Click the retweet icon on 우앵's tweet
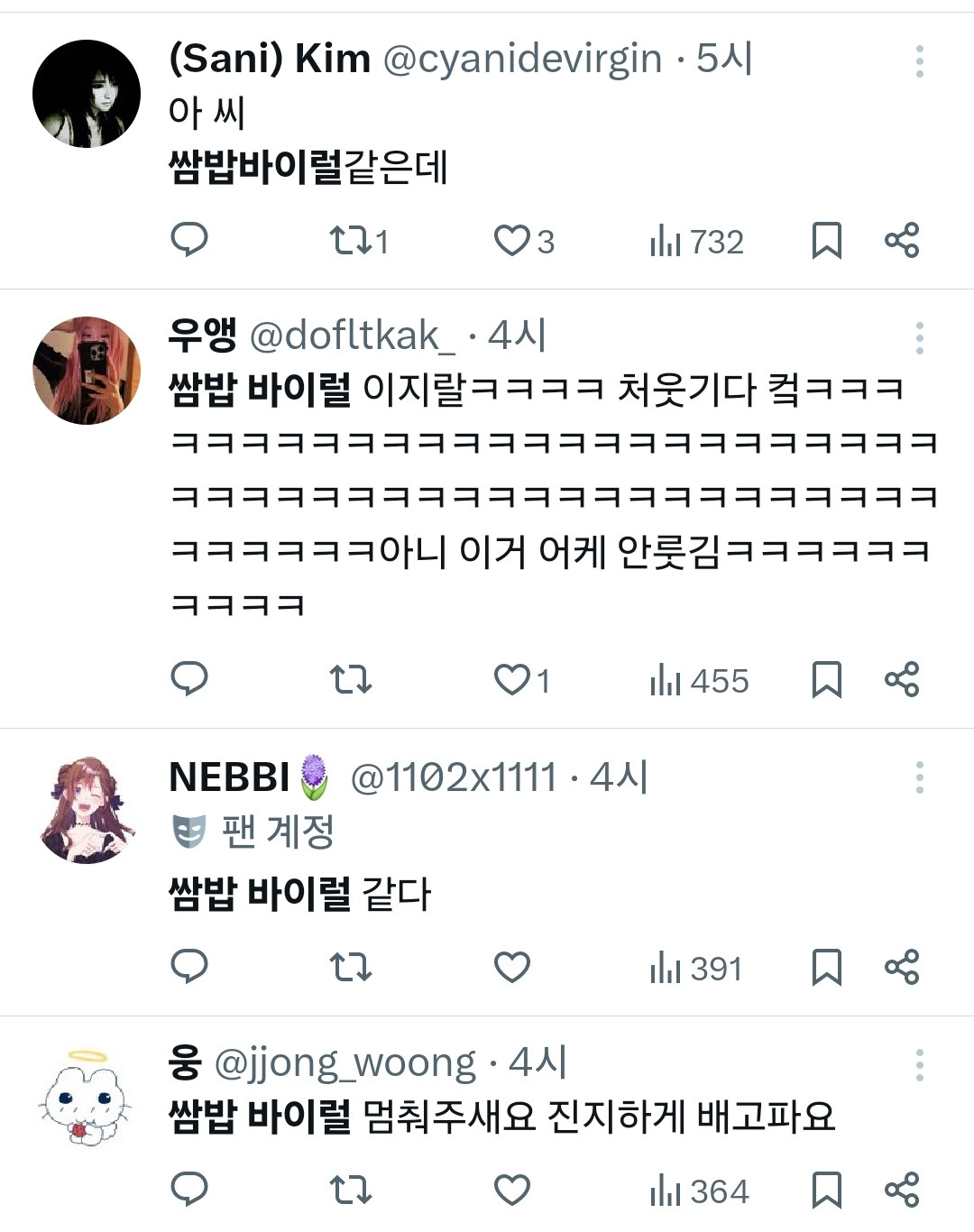Image resolution: width=974 pixels, height=1232 pixels. coord(352,680)
